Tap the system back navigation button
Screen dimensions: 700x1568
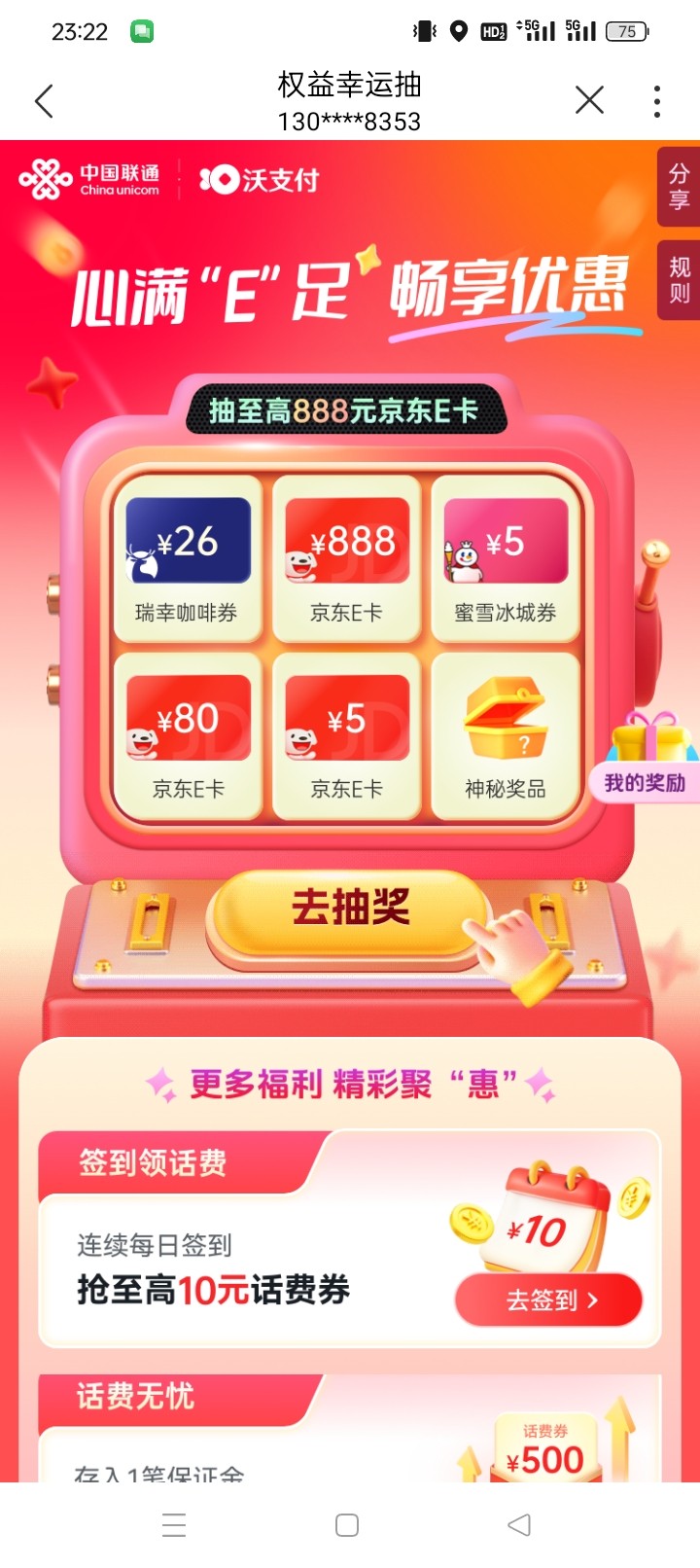pos(520,1524)
